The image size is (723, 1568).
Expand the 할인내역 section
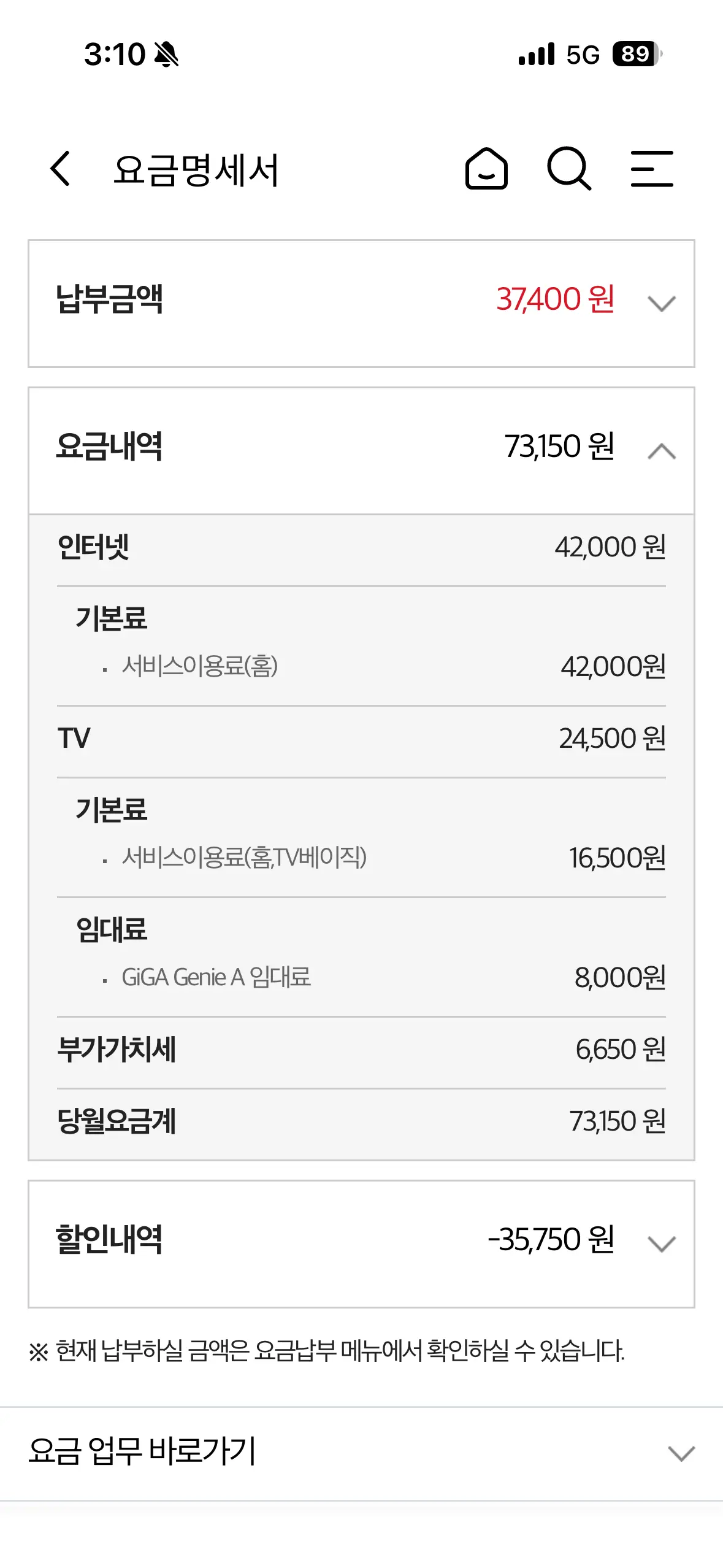[661, 1243]
